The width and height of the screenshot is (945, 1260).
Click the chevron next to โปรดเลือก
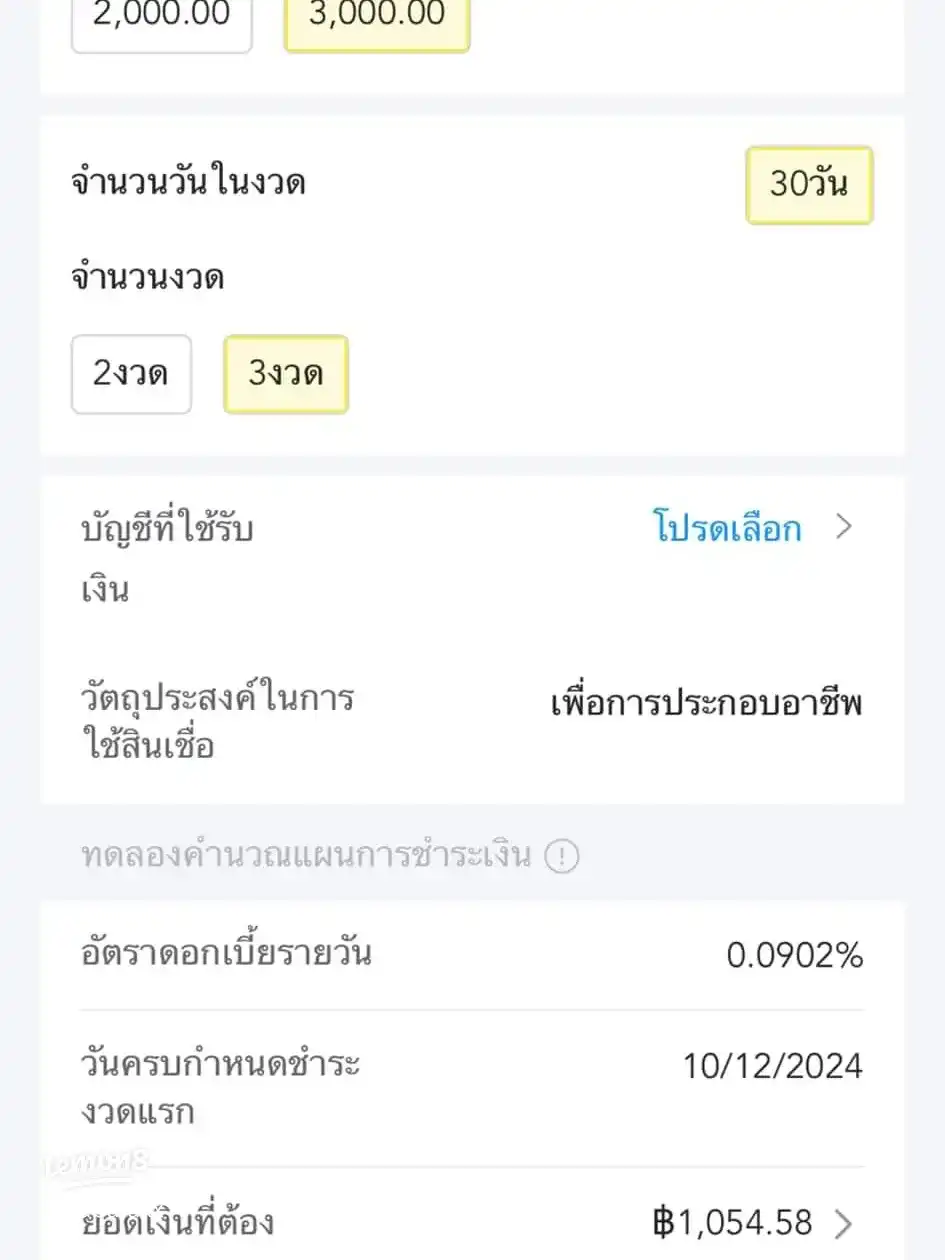(x=845, y=529)
